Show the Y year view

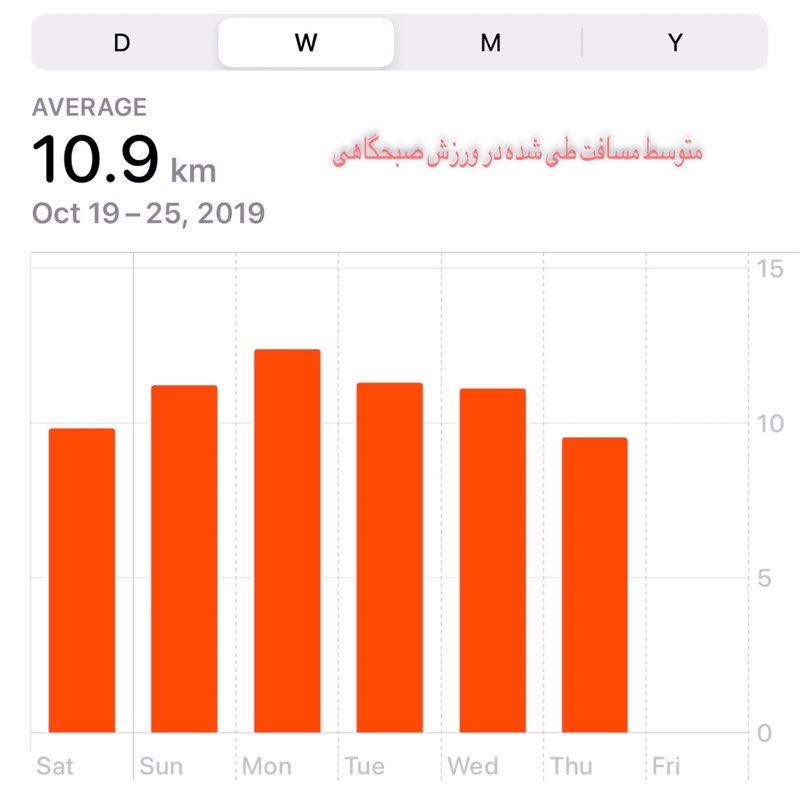[676, 43]
